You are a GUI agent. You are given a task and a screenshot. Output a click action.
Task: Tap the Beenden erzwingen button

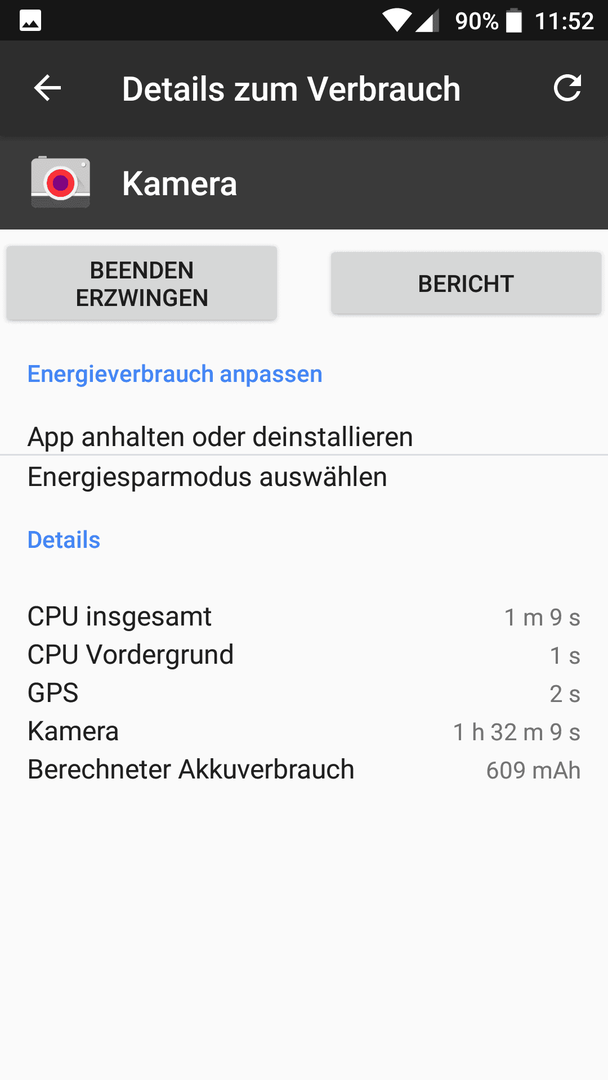(x=142, y=284)
